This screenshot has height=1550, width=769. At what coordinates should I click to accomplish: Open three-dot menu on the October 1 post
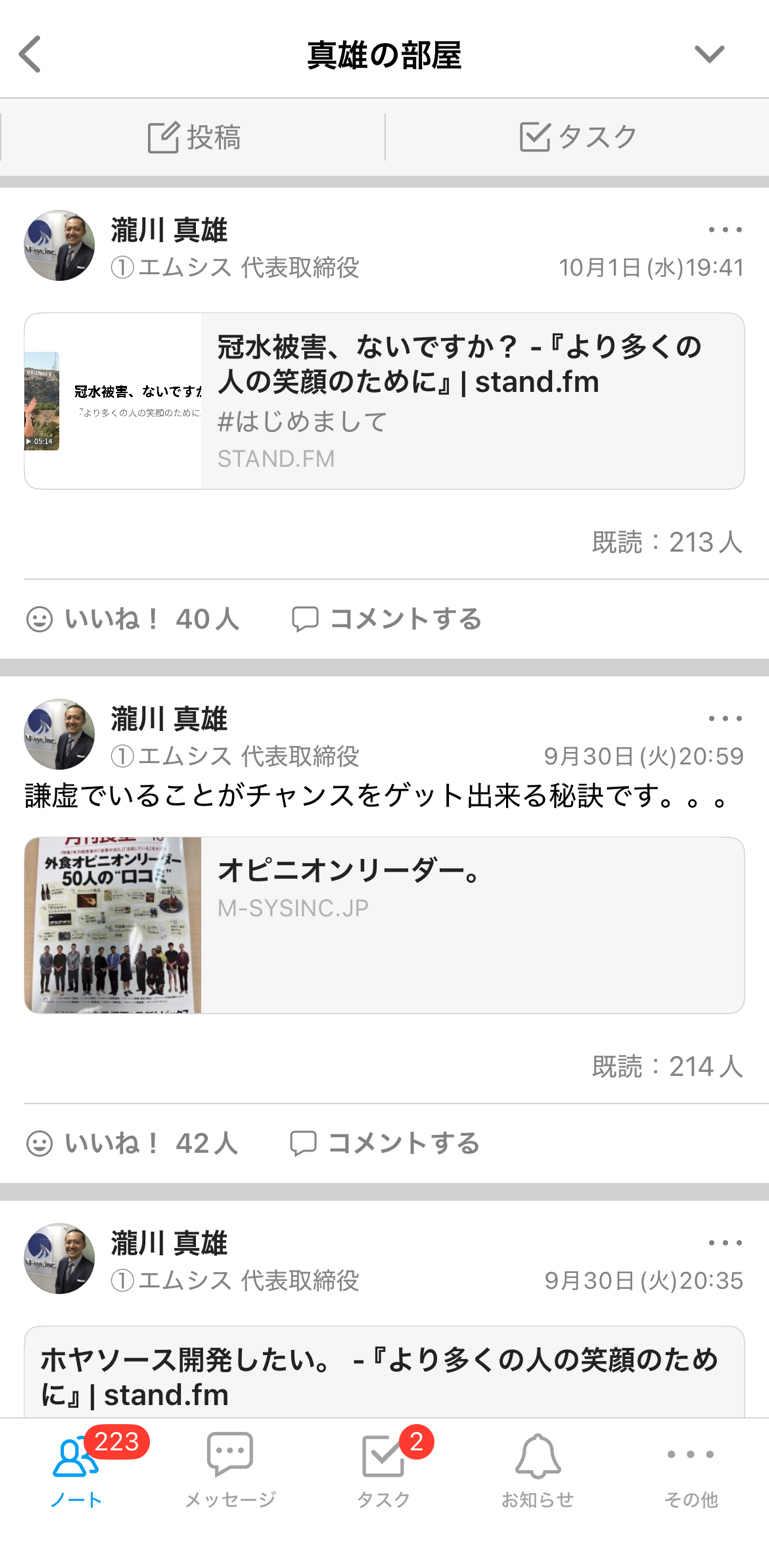pyautogui.click(x=724, y=229)
